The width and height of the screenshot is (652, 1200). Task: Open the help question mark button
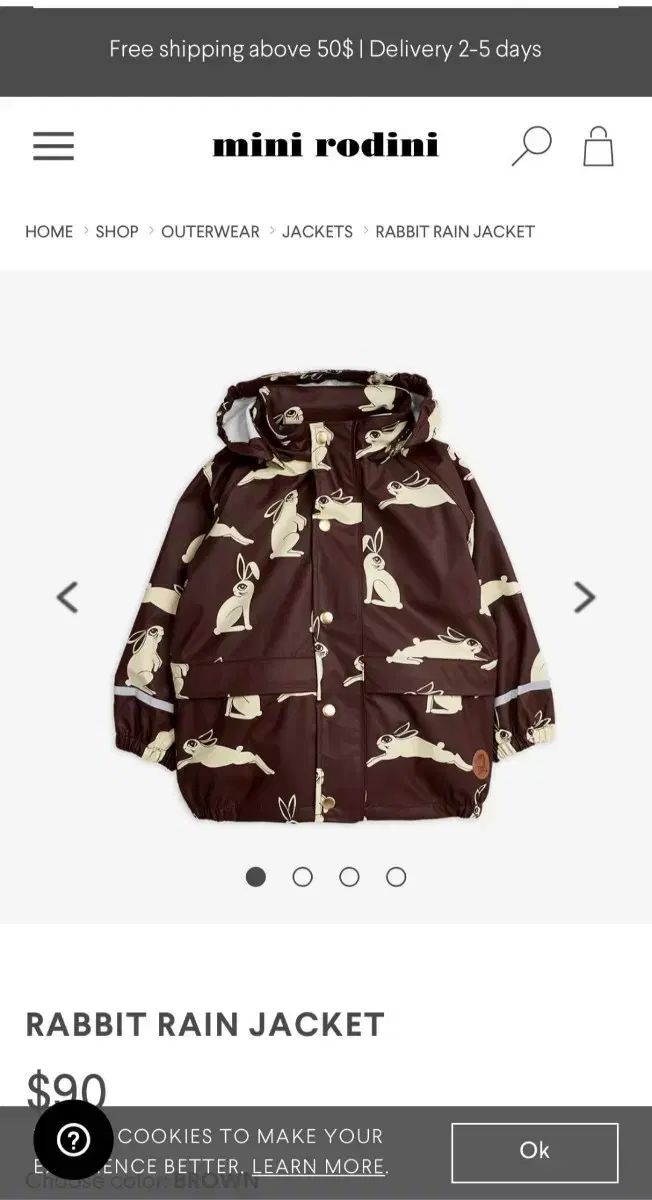click(73, 1139)
